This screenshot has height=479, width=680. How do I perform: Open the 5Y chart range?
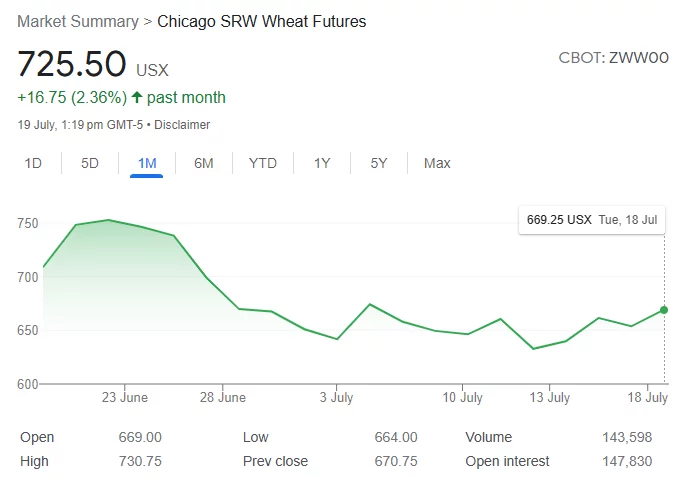(x=379, y=163)
